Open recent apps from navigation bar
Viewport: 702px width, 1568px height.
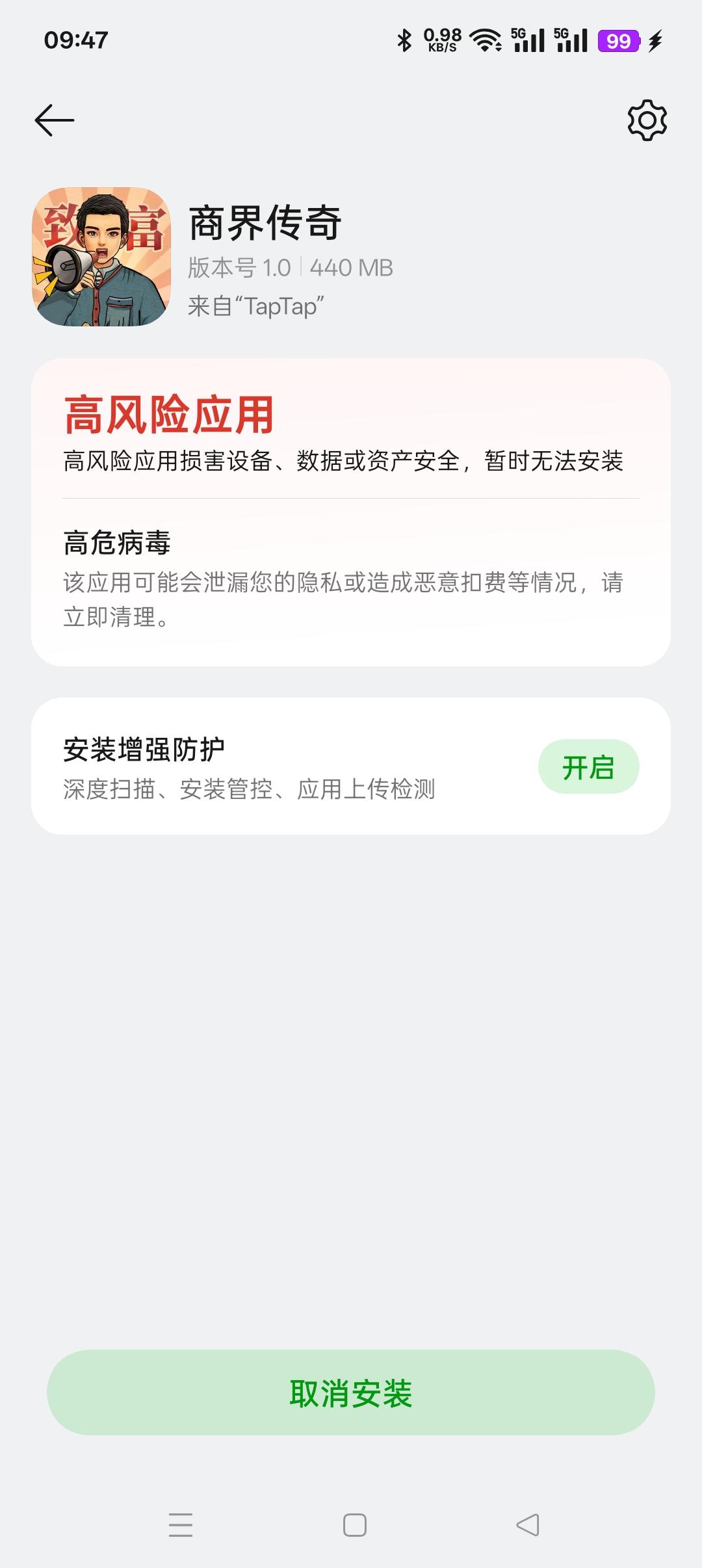click(181, 1524)
